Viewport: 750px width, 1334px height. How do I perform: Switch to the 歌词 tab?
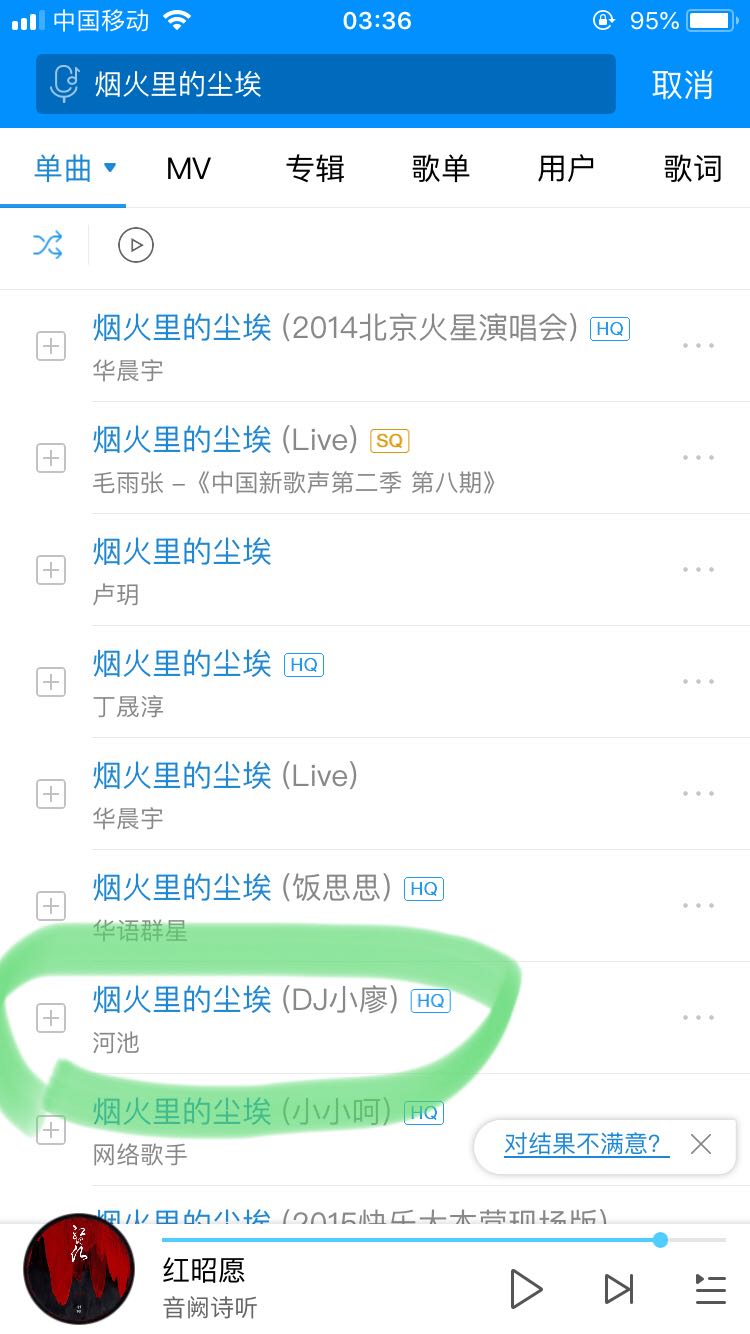(692, 168)
